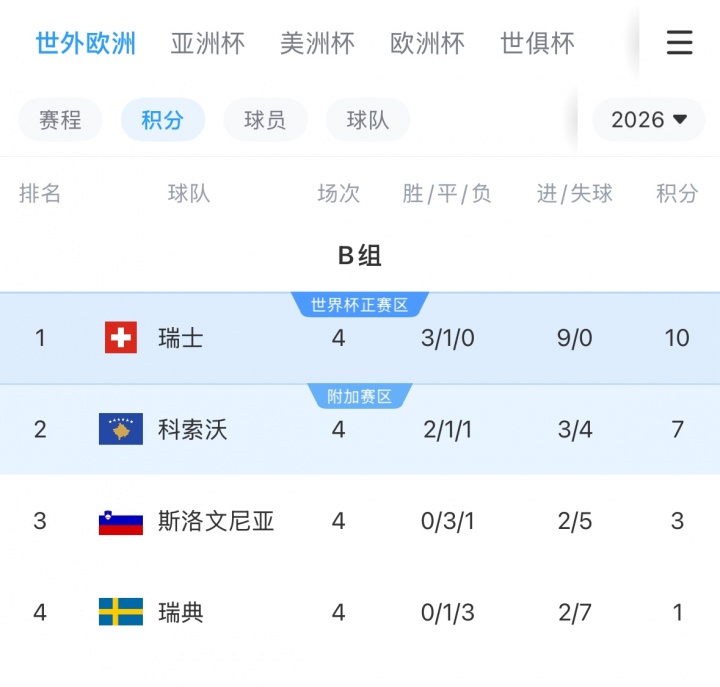720x687 pixels.
Task: Select the 赛程 chip
Action: click(x=60, y=120)
